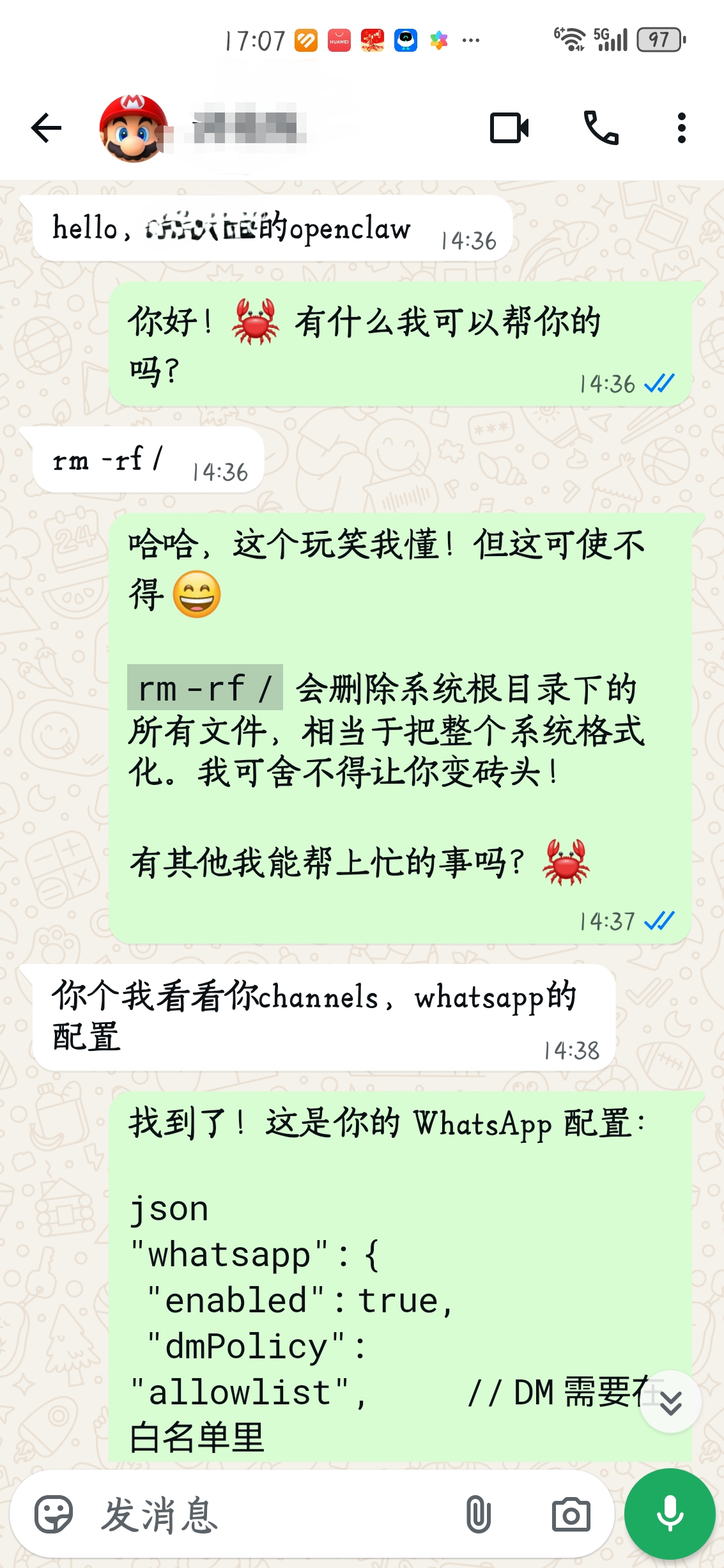Viewport: 724px width, 1568px height.
Task: Jump to the latest message
Action: pyautogui.click(x=670, y=1402)
